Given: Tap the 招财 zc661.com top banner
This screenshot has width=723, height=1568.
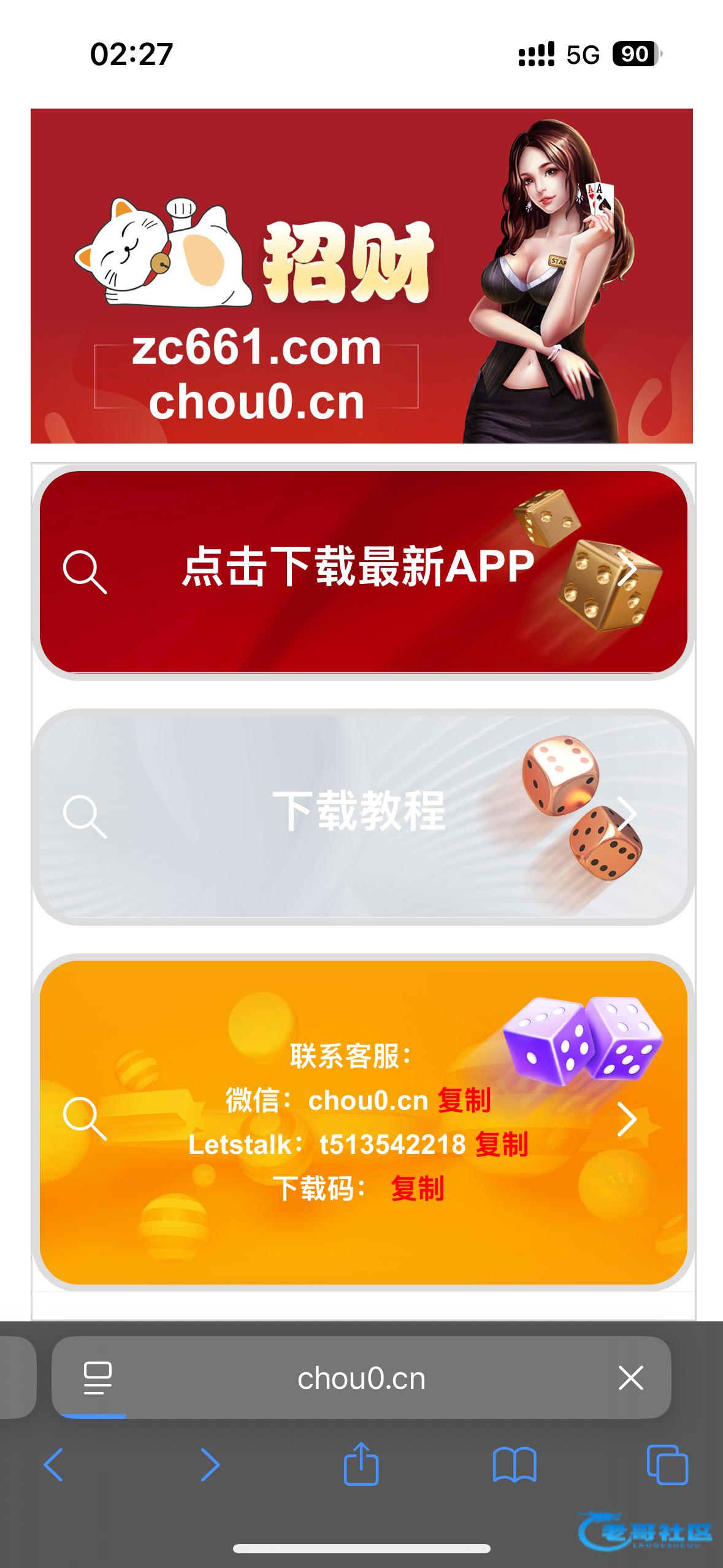Looking at the screenshot, I should click(x=362, y=276).
